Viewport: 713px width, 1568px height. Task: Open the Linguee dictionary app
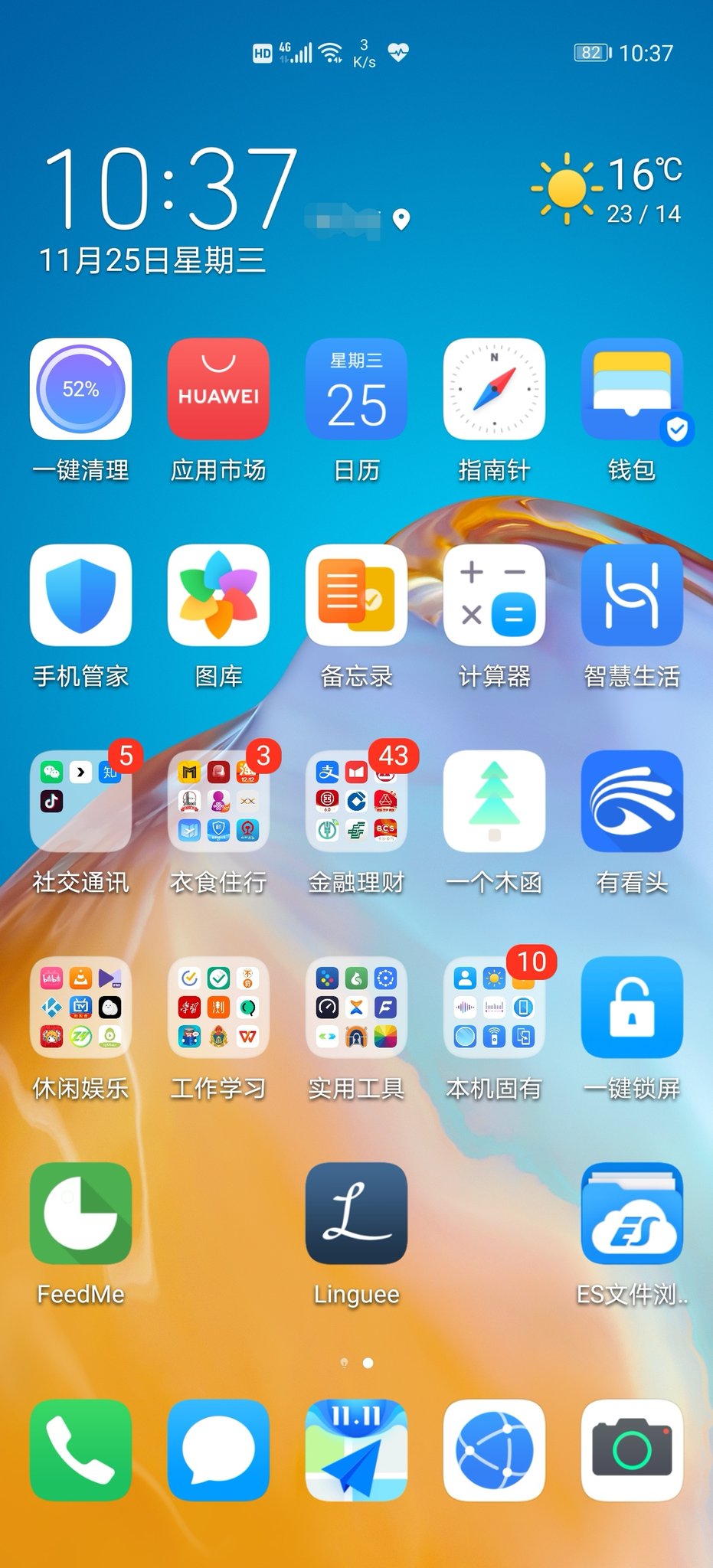(x=356, y=1213)
